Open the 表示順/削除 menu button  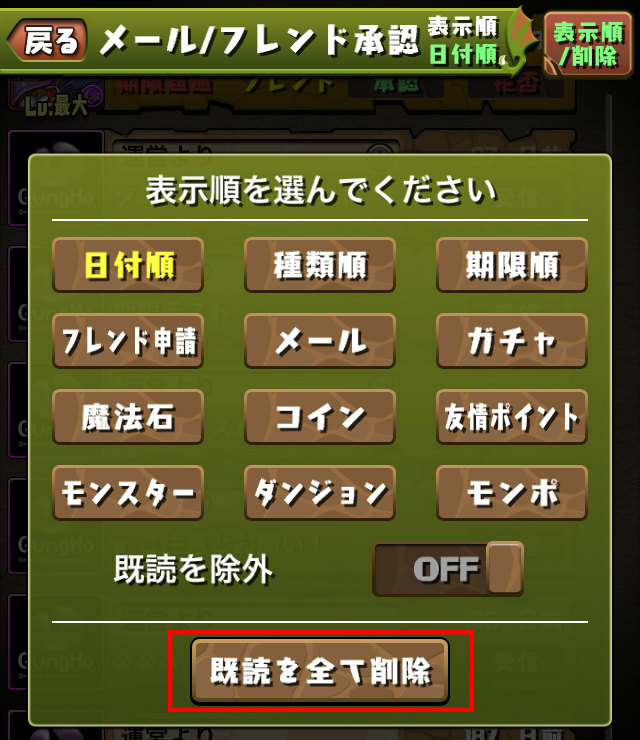[589, 43]
